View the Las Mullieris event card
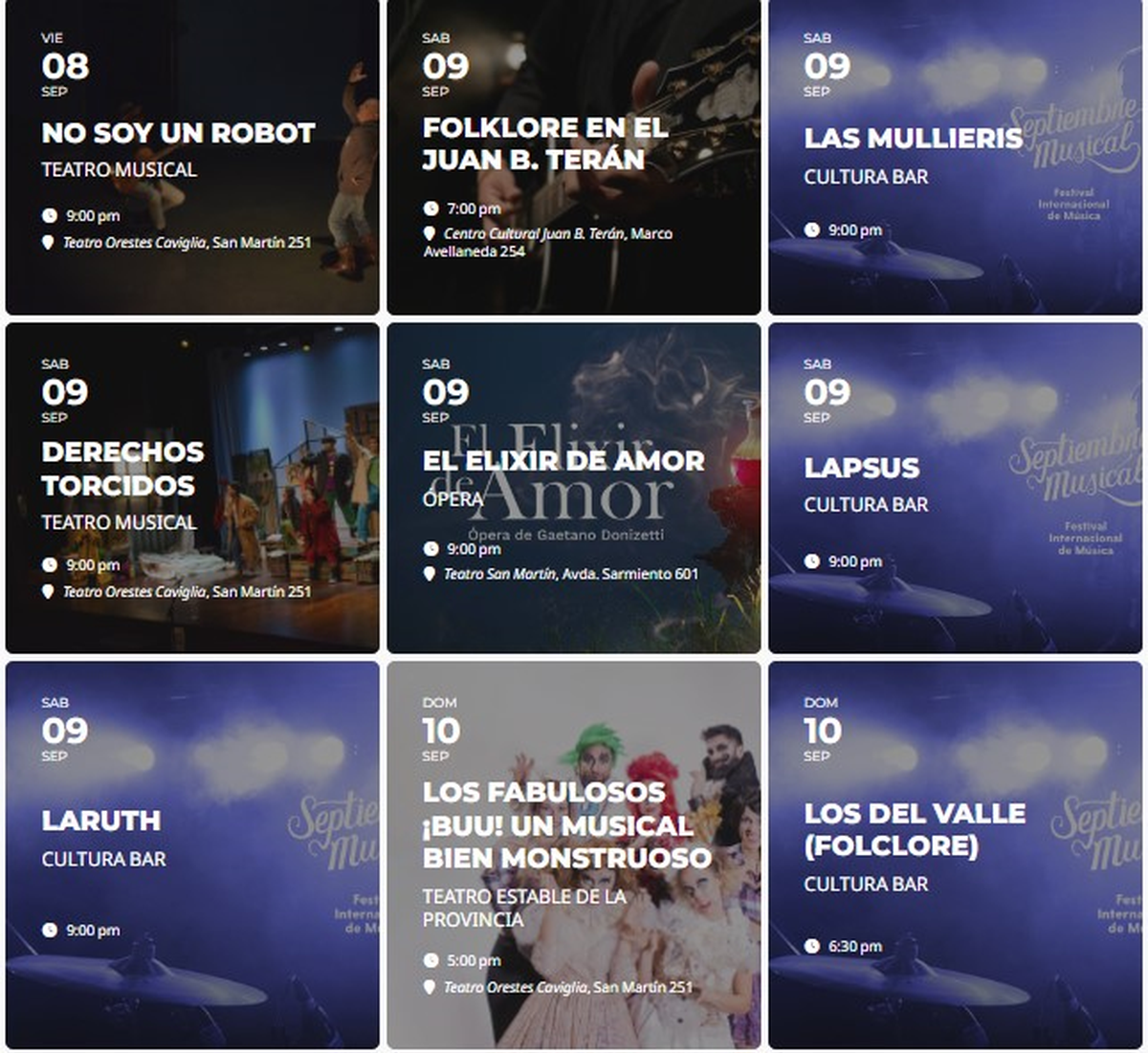 coord(913,139)
